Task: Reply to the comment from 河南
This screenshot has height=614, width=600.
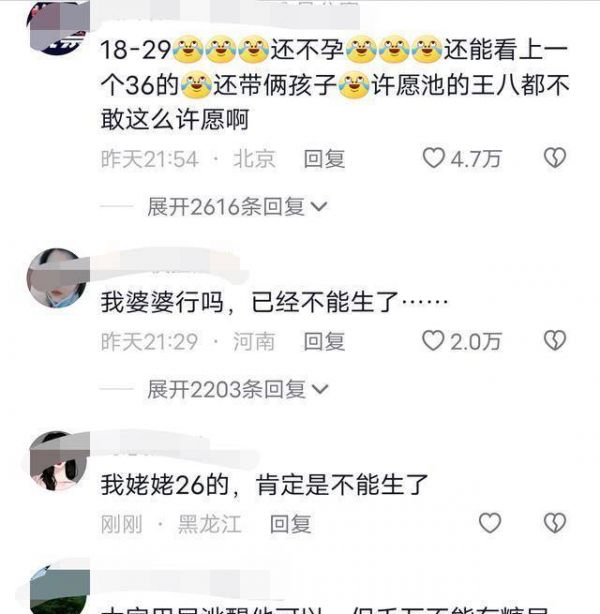Action: click(x=324, y=341)
